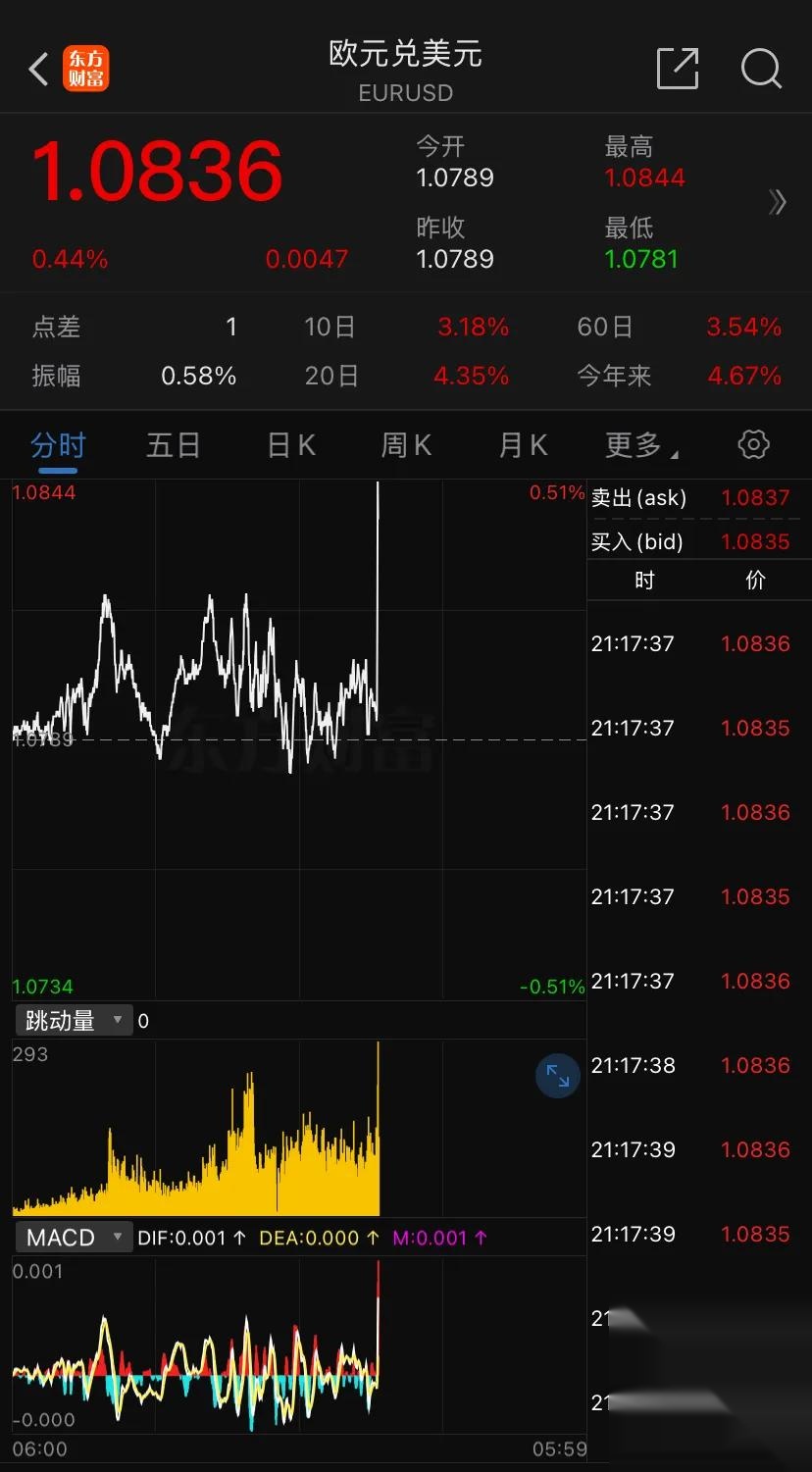Screen dimensions: 812x1472
Task: Toggle to the 周K weekly view
Action: point(405,444)
